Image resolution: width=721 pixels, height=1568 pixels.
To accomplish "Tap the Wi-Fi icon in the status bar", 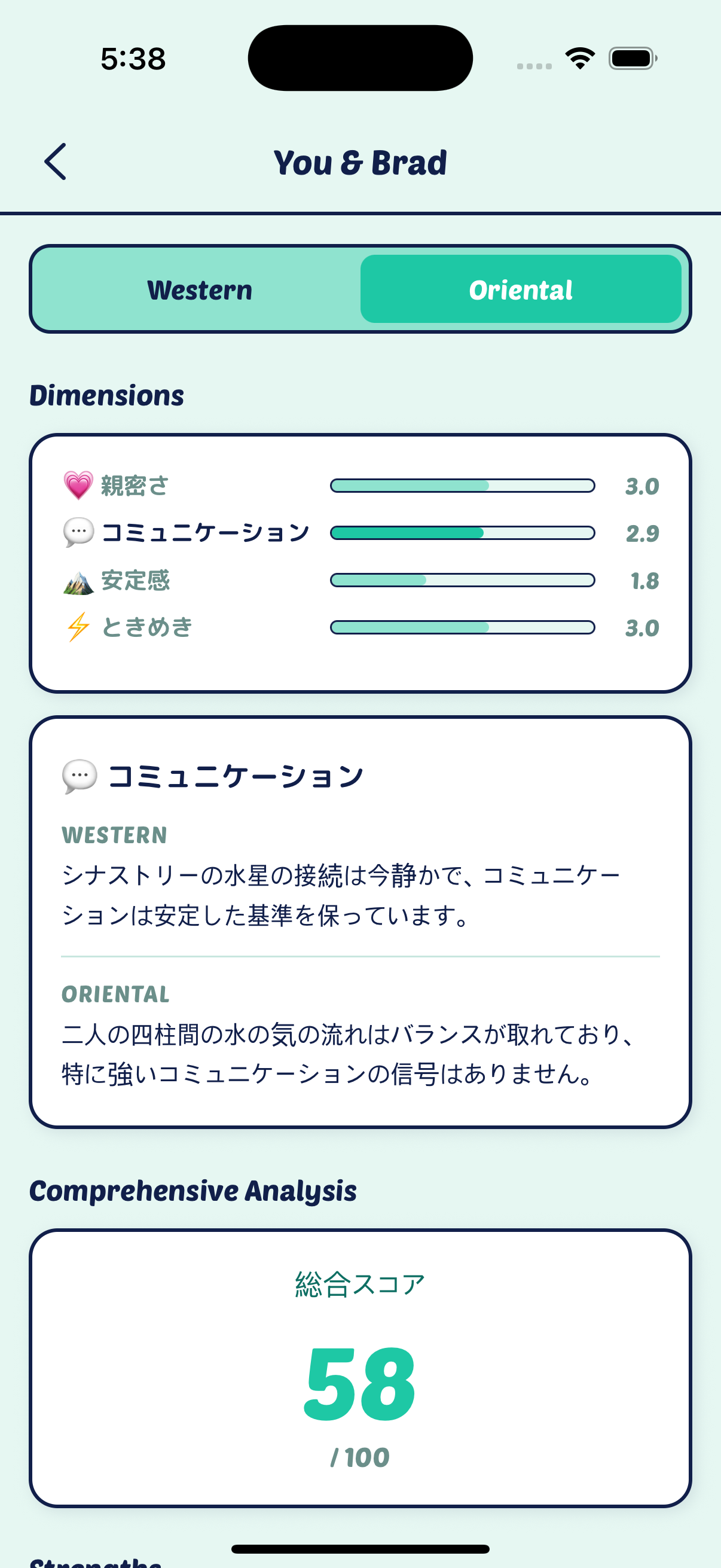I will tap(579, 58).
